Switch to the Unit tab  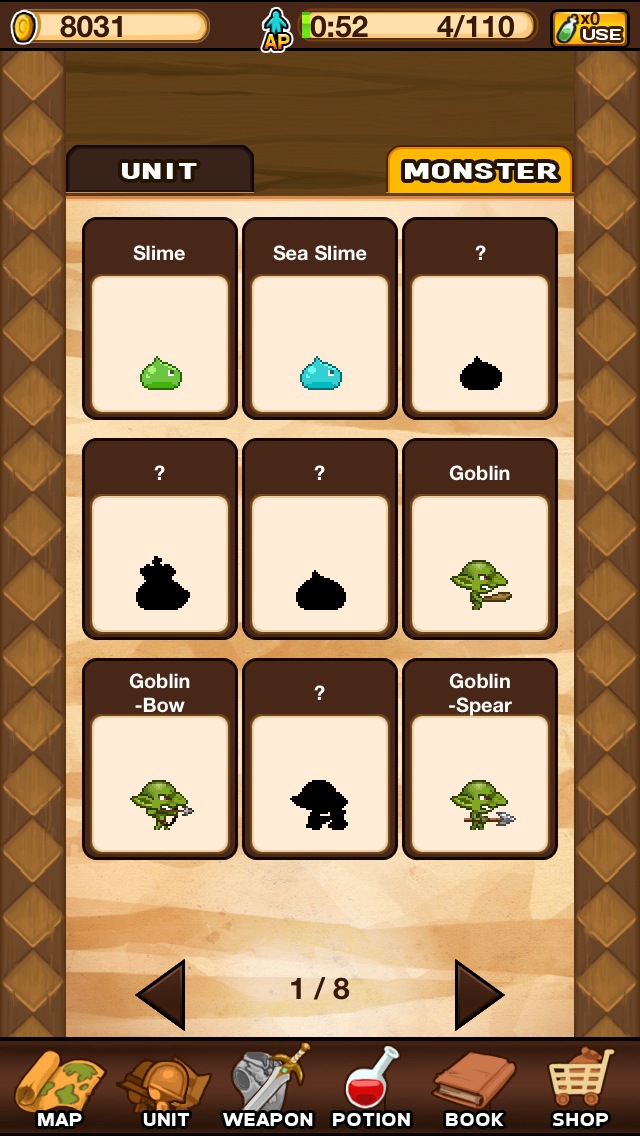[159, 170]
